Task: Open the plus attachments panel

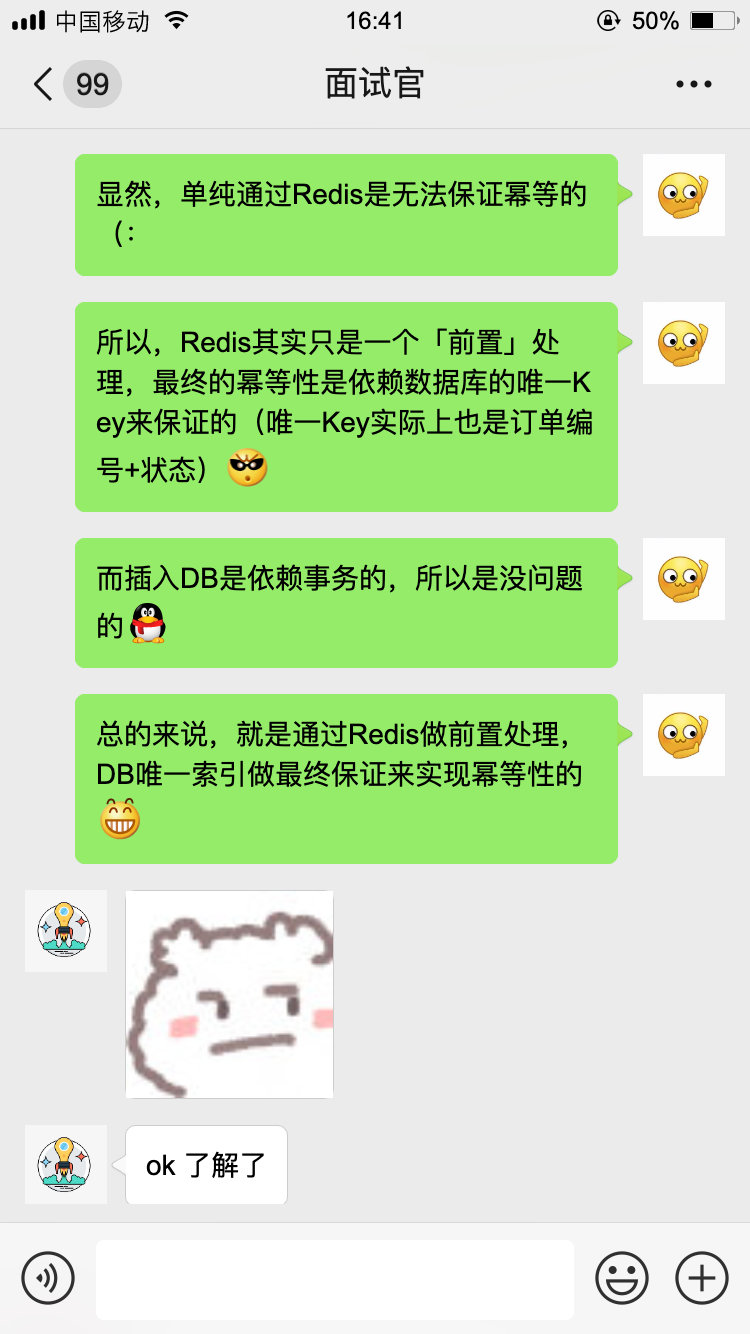Action: click(702, 1278)
